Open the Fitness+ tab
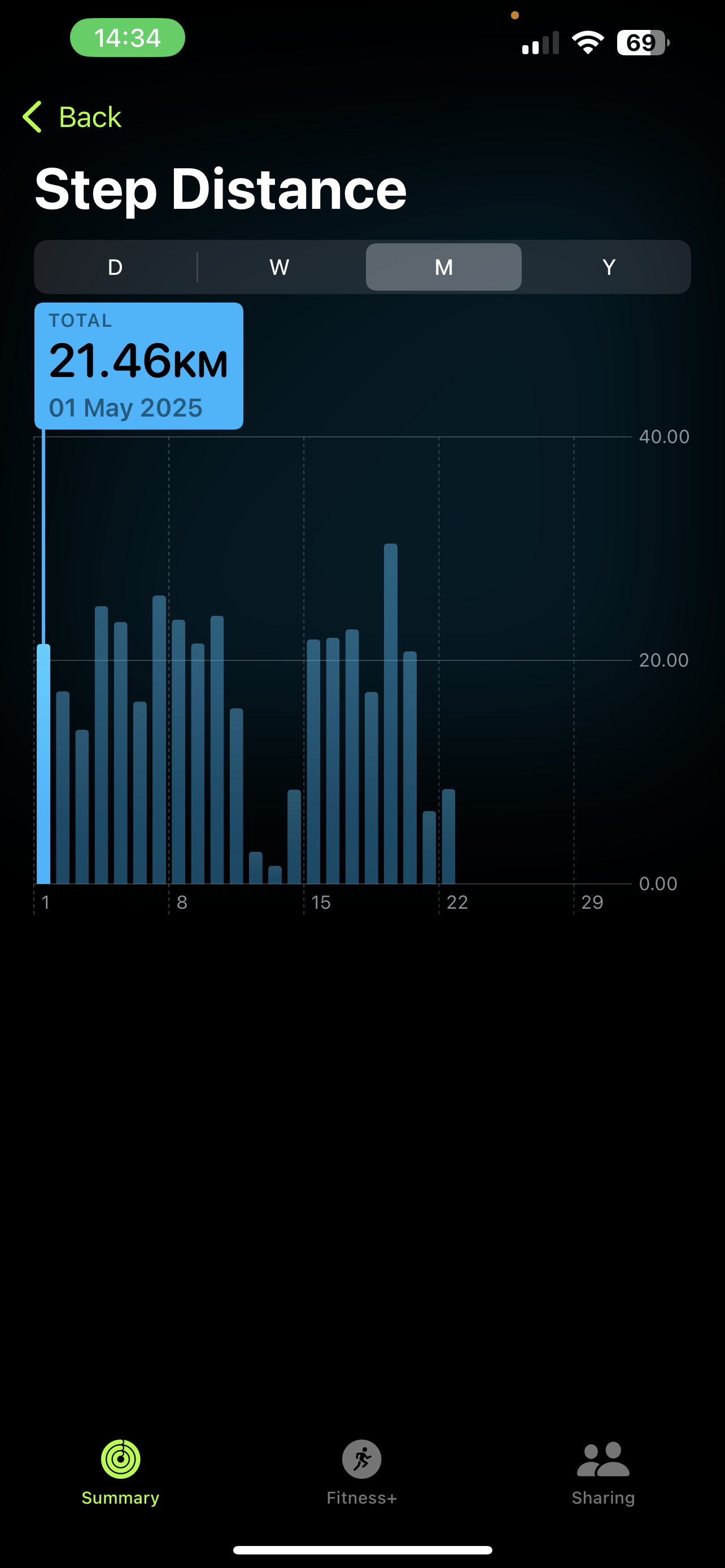 (x=361, y=1473)
